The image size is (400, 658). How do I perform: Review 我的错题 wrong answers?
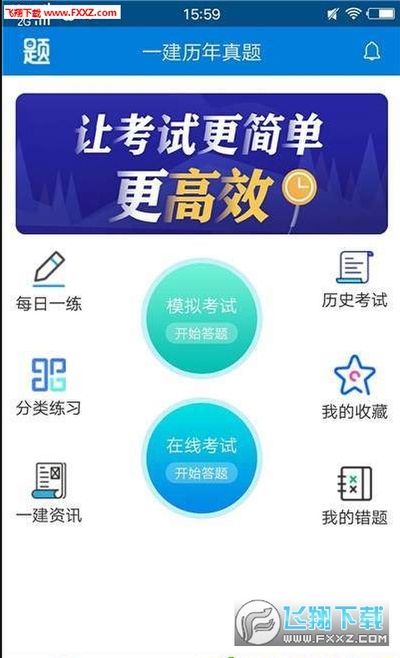(354, 496)
